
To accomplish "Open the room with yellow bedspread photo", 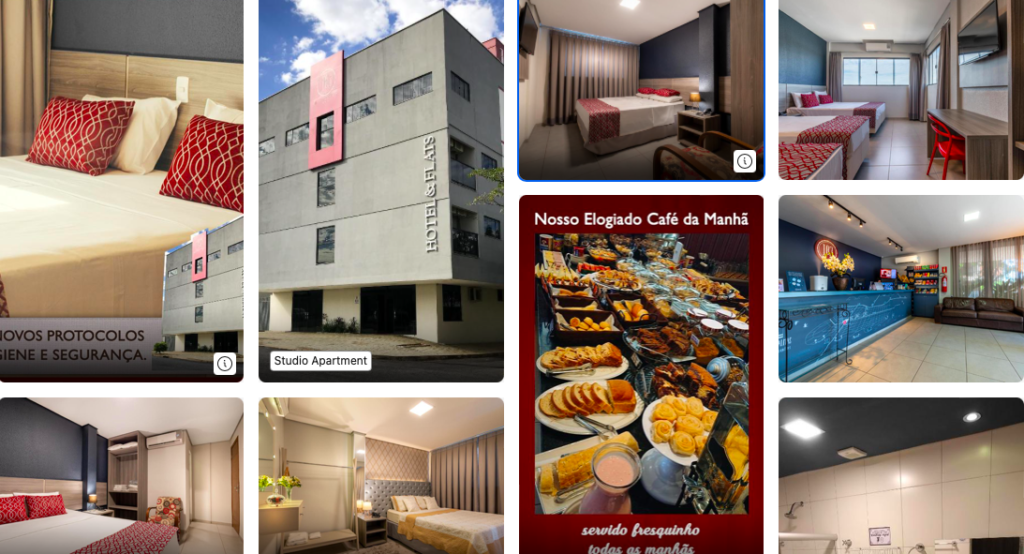I will (380, 475).
